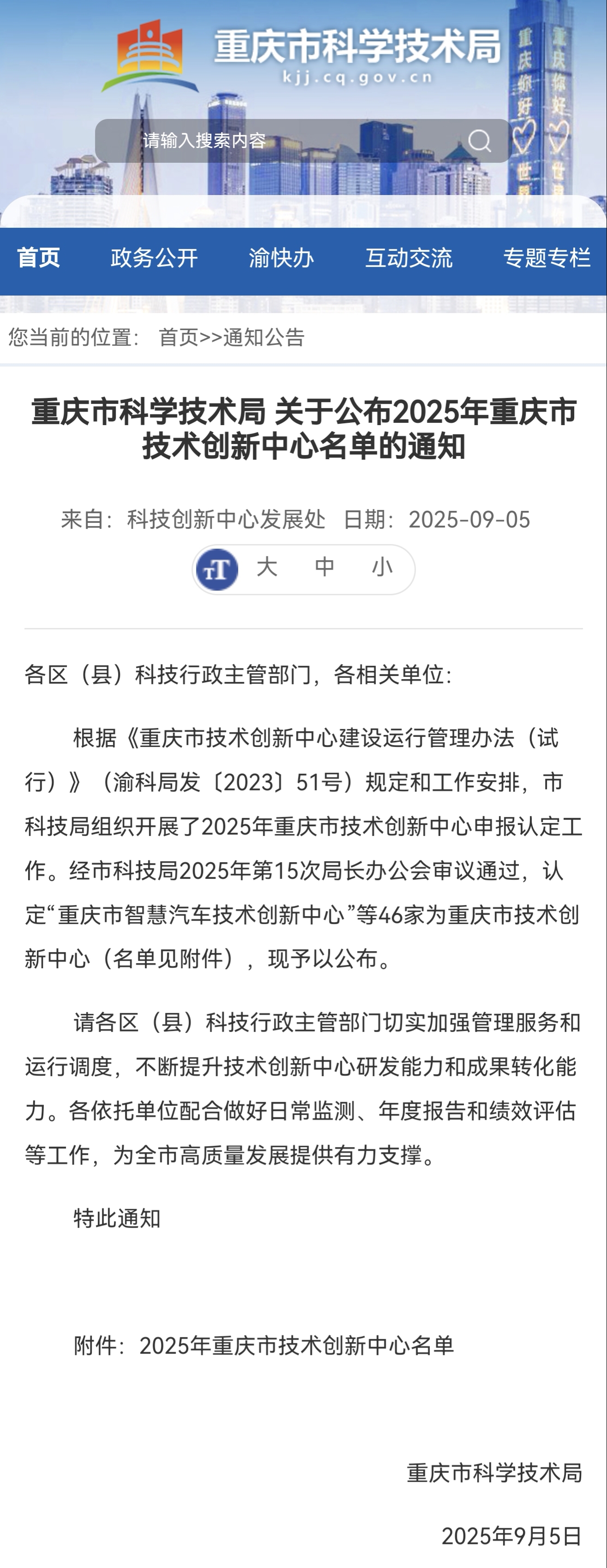Open 互动交流 in the navigation bar
The height and width of the screenshot is (1568, 607).
tap(409, 258)
